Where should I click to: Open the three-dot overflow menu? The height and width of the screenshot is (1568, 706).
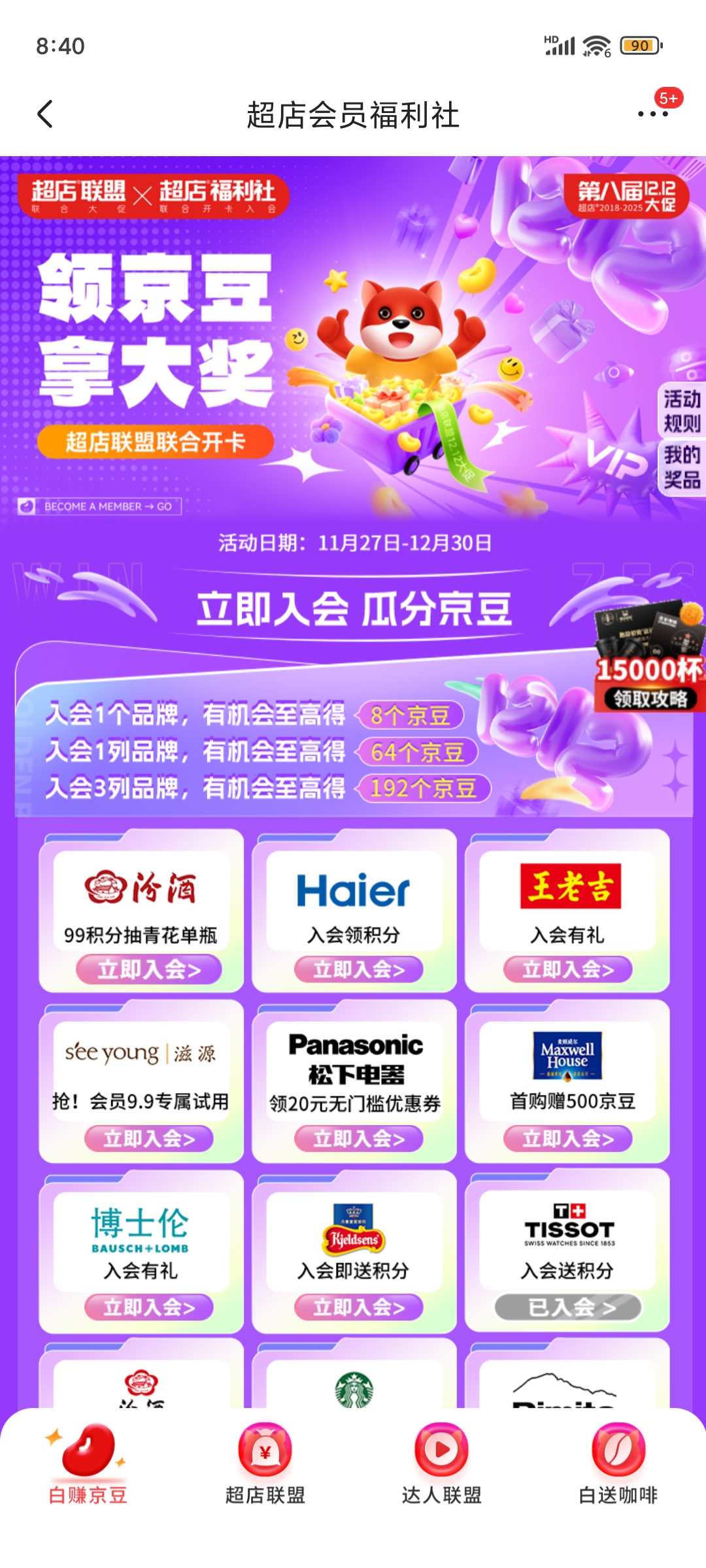pyautogui.click(x=652, y=114)
